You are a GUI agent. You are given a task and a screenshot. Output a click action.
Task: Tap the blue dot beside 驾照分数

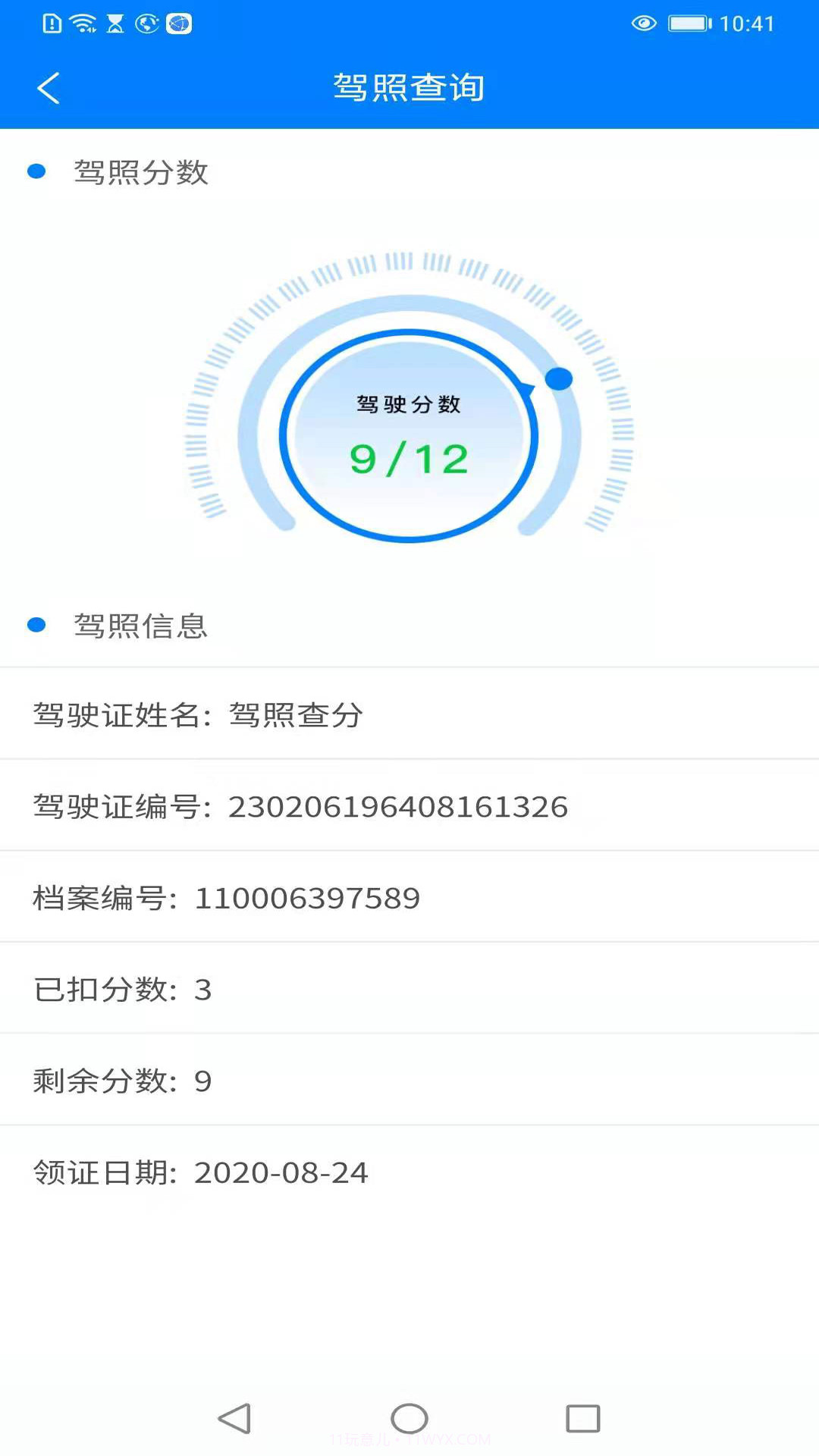coord(35,172)
